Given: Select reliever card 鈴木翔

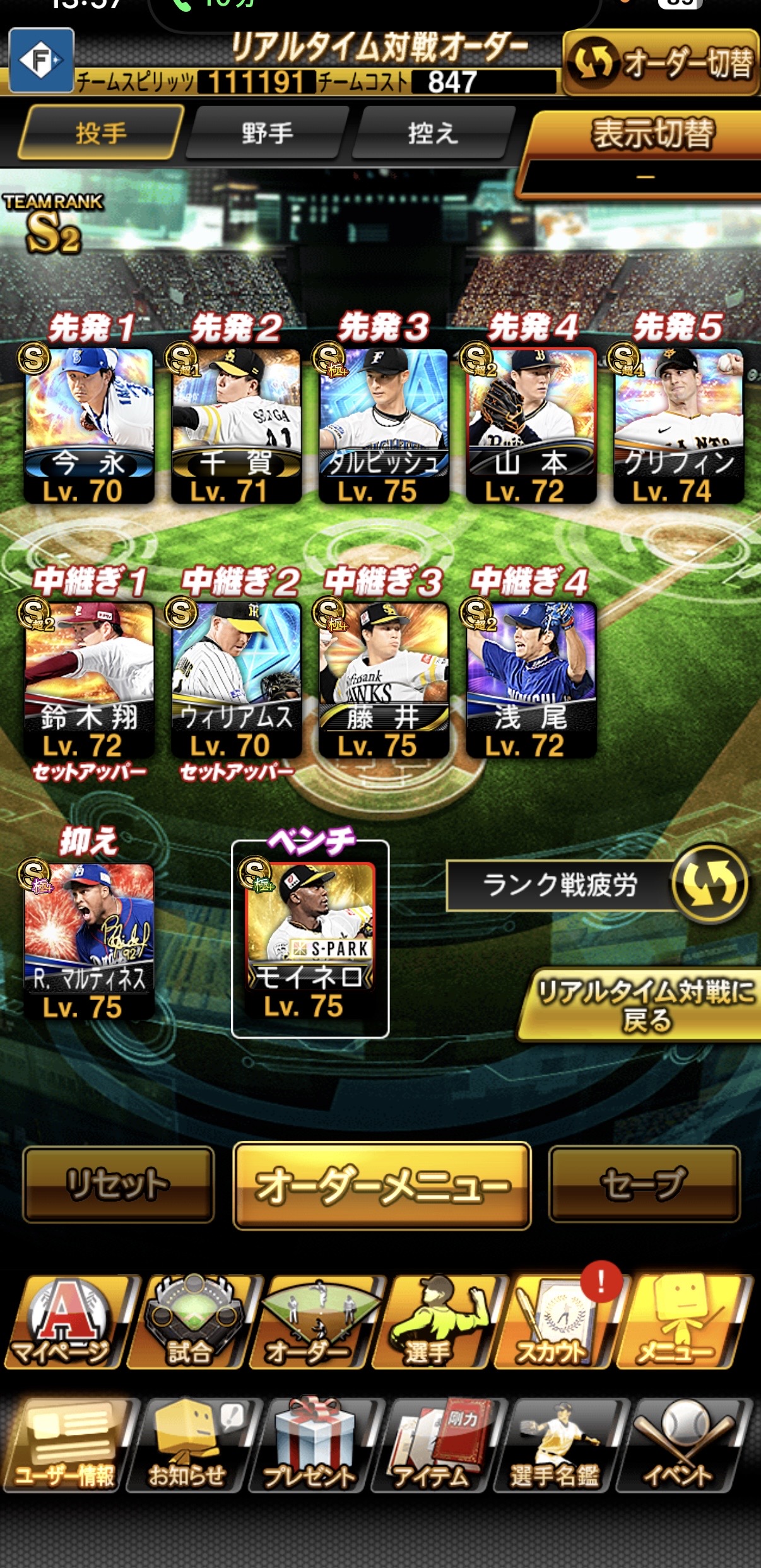Looking at the screenshot, I should [x=89, y=679].
